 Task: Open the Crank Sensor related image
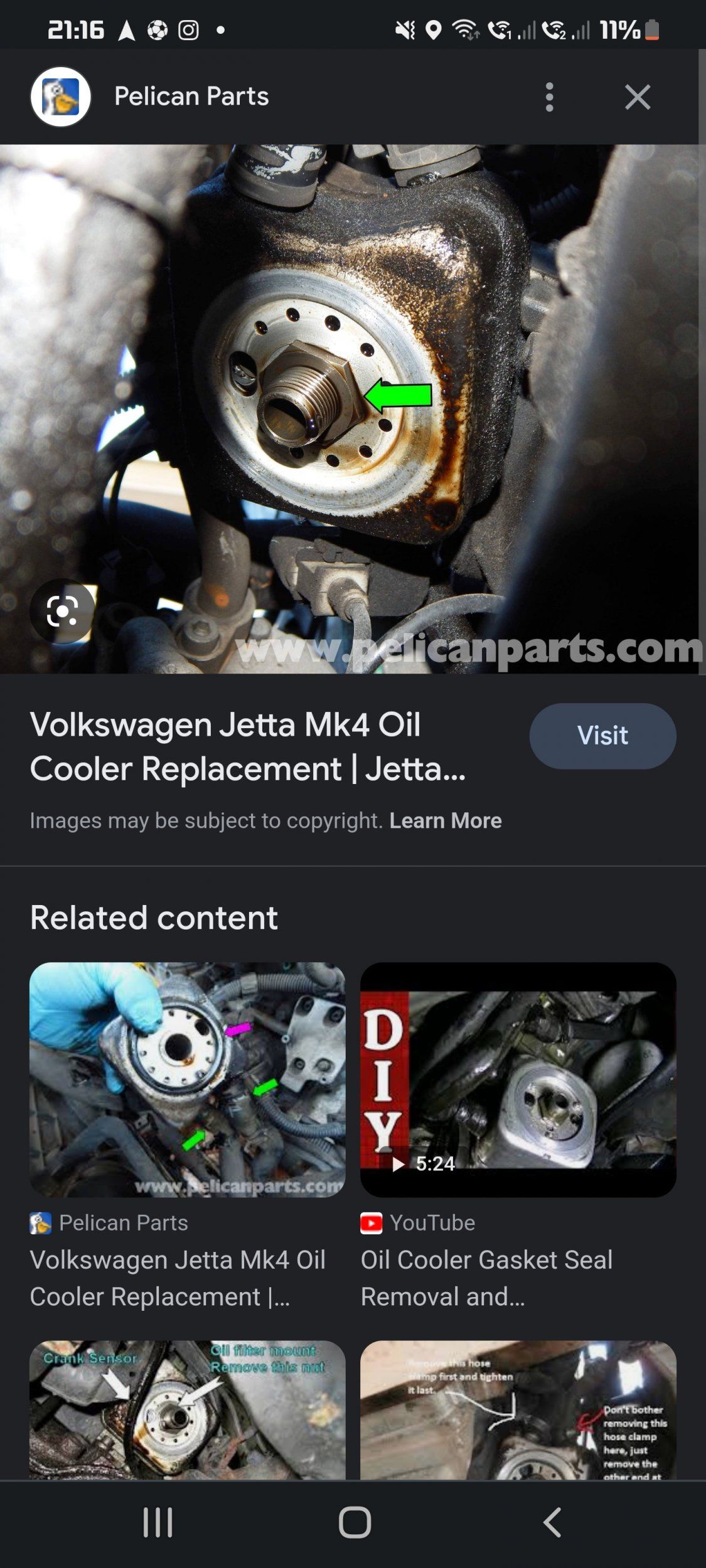[187, 1410]
